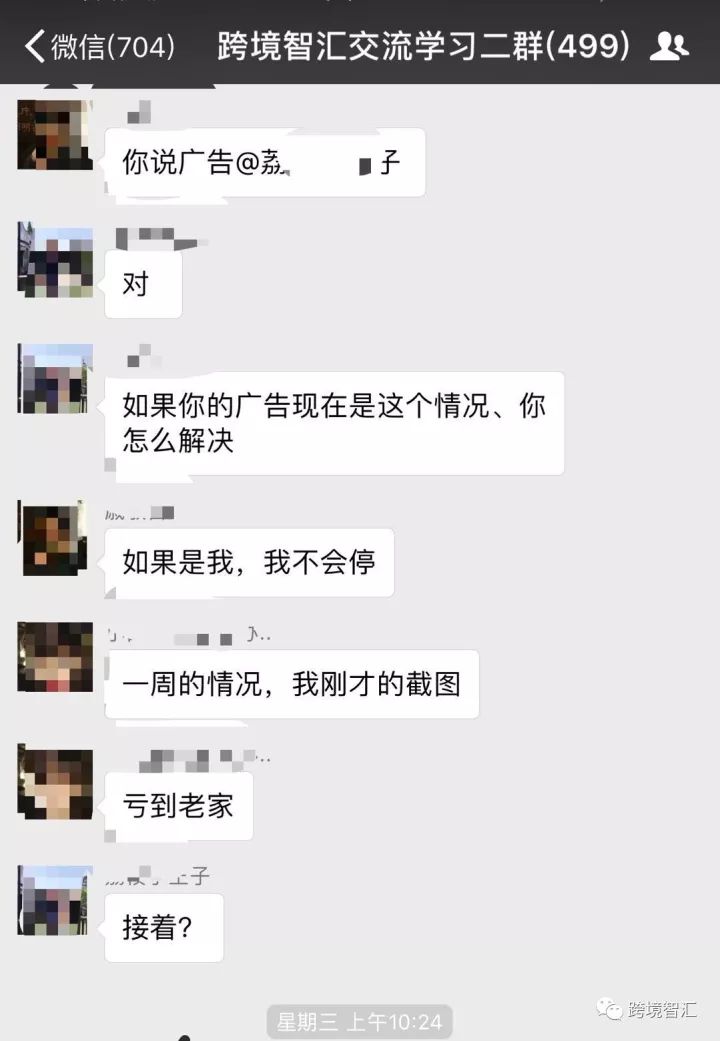Open avatar next to "如果是我，我不会停"
The height and width of the screenshot is (1041, 720).
tap(55, 538)
